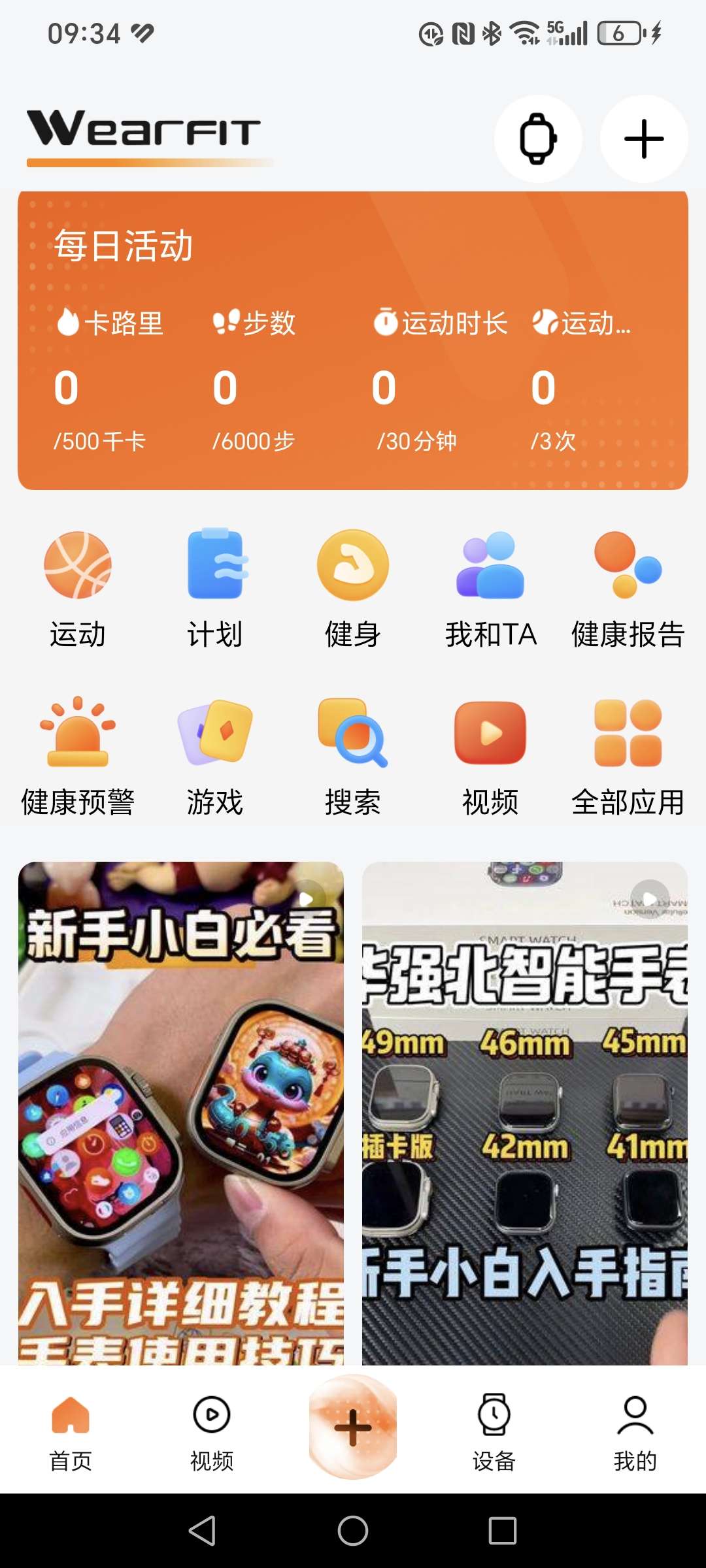Switch to the 视频 bottom tab
The image size is (706, 1568).
click(x=211, y=1432)
